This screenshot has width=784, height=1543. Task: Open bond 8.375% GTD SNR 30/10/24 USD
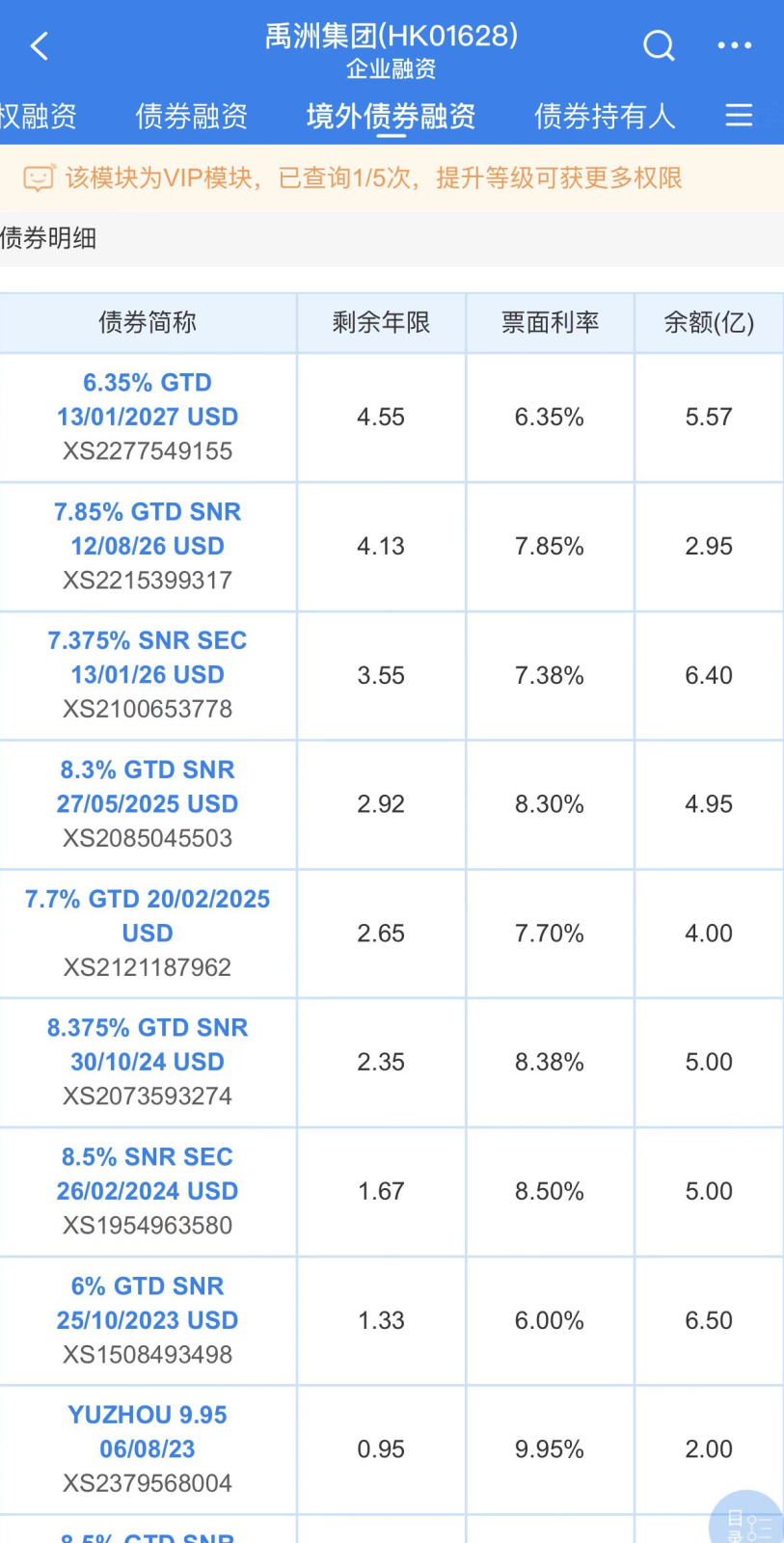pos(148,1044)
